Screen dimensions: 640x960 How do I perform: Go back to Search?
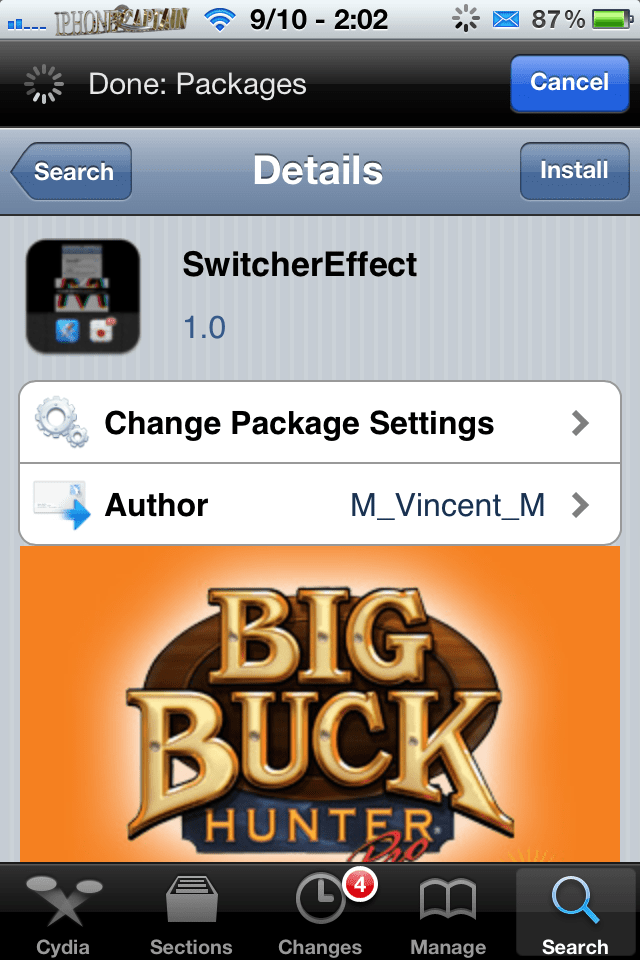73,171
